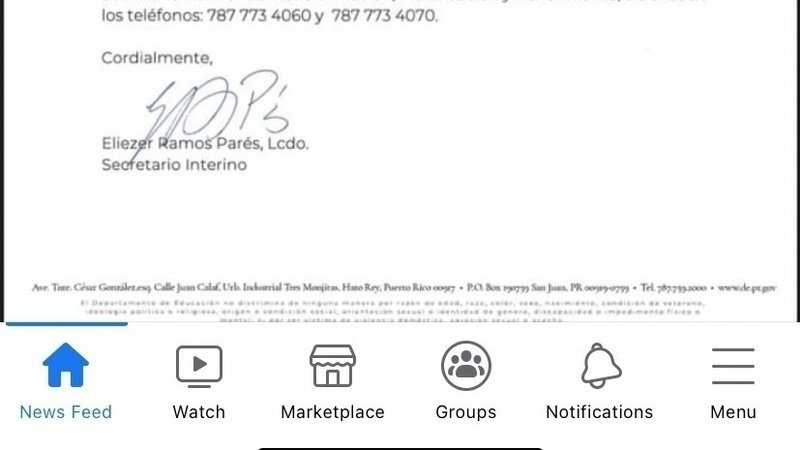This screenshot has width=800, height=450.
Task: Open the Notifications bell tab
Action: (x=599, y=380)
